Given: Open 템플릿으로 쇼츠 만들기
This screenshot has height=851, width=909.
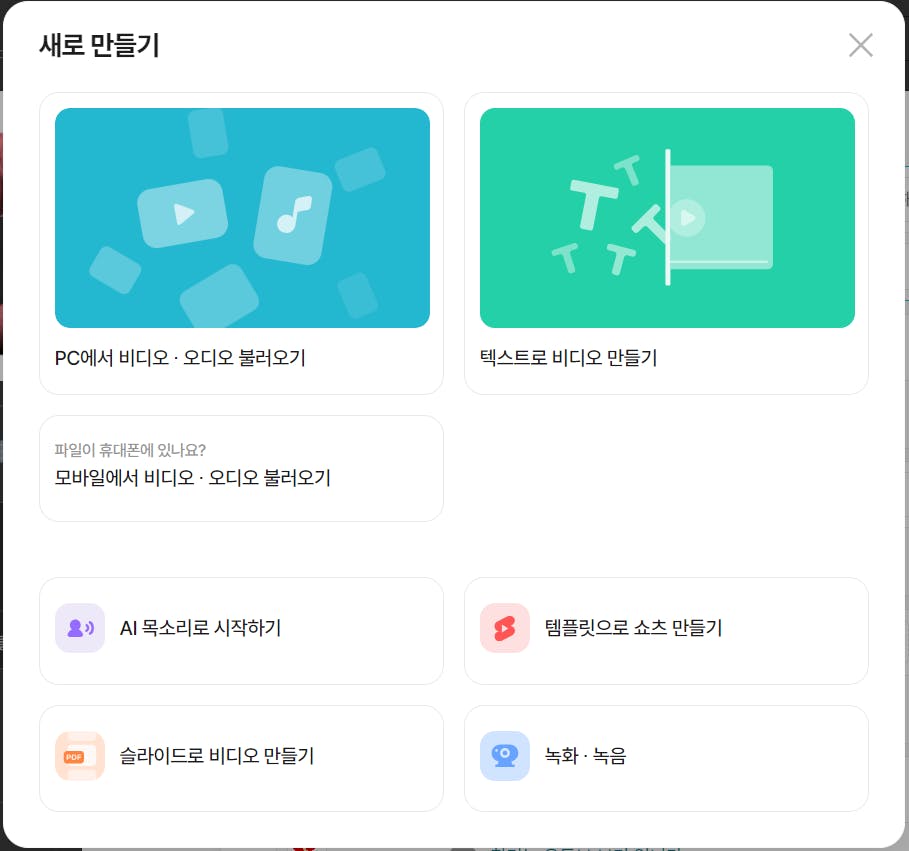Looking at the screenshot, I should tap(666, 630).
